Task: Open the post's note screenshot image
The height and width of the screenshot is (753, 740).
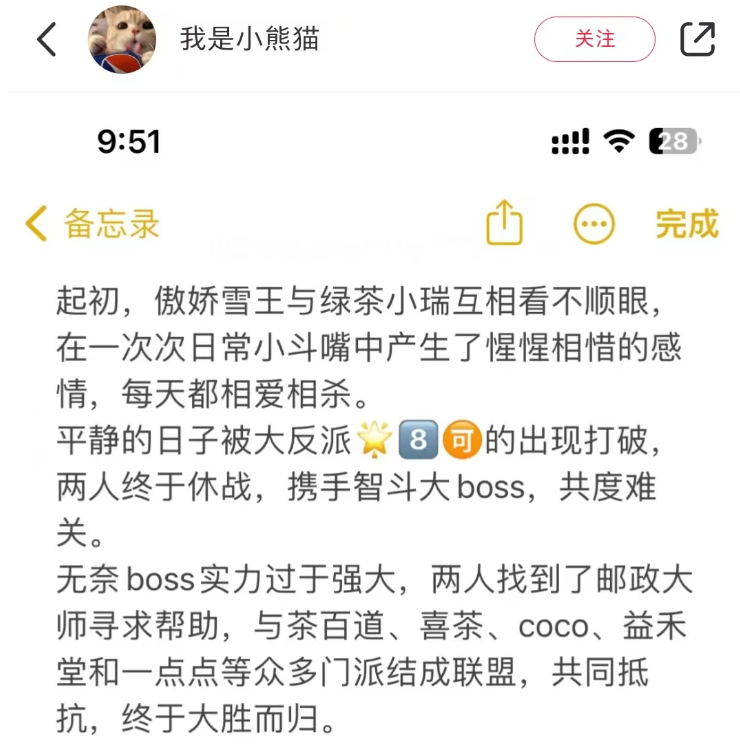Action: [370, 430]
